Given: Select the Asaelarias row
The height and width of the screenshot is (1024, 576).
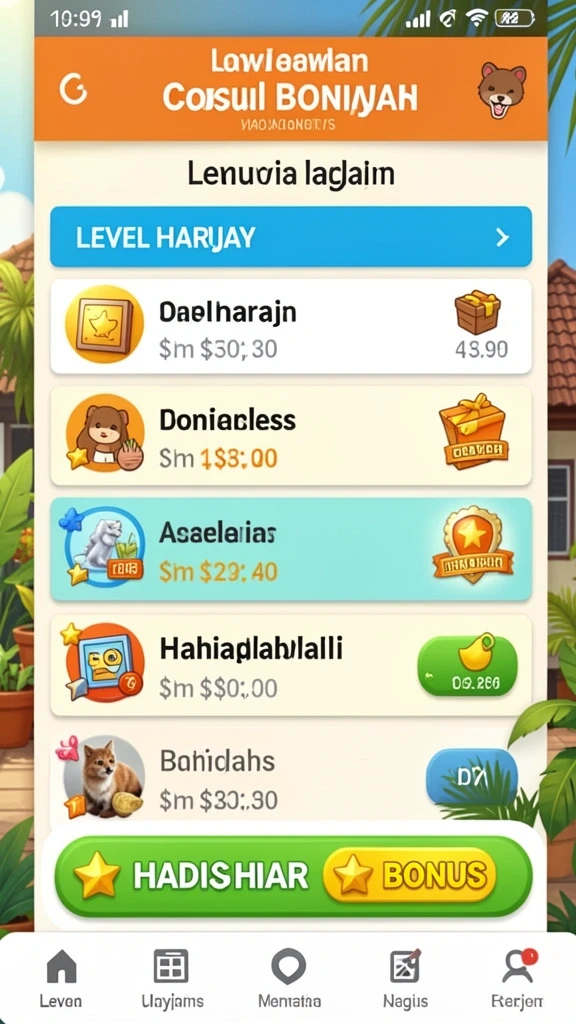Looking at the screenshot, I should pyautogui.click(x=291, y=550).
